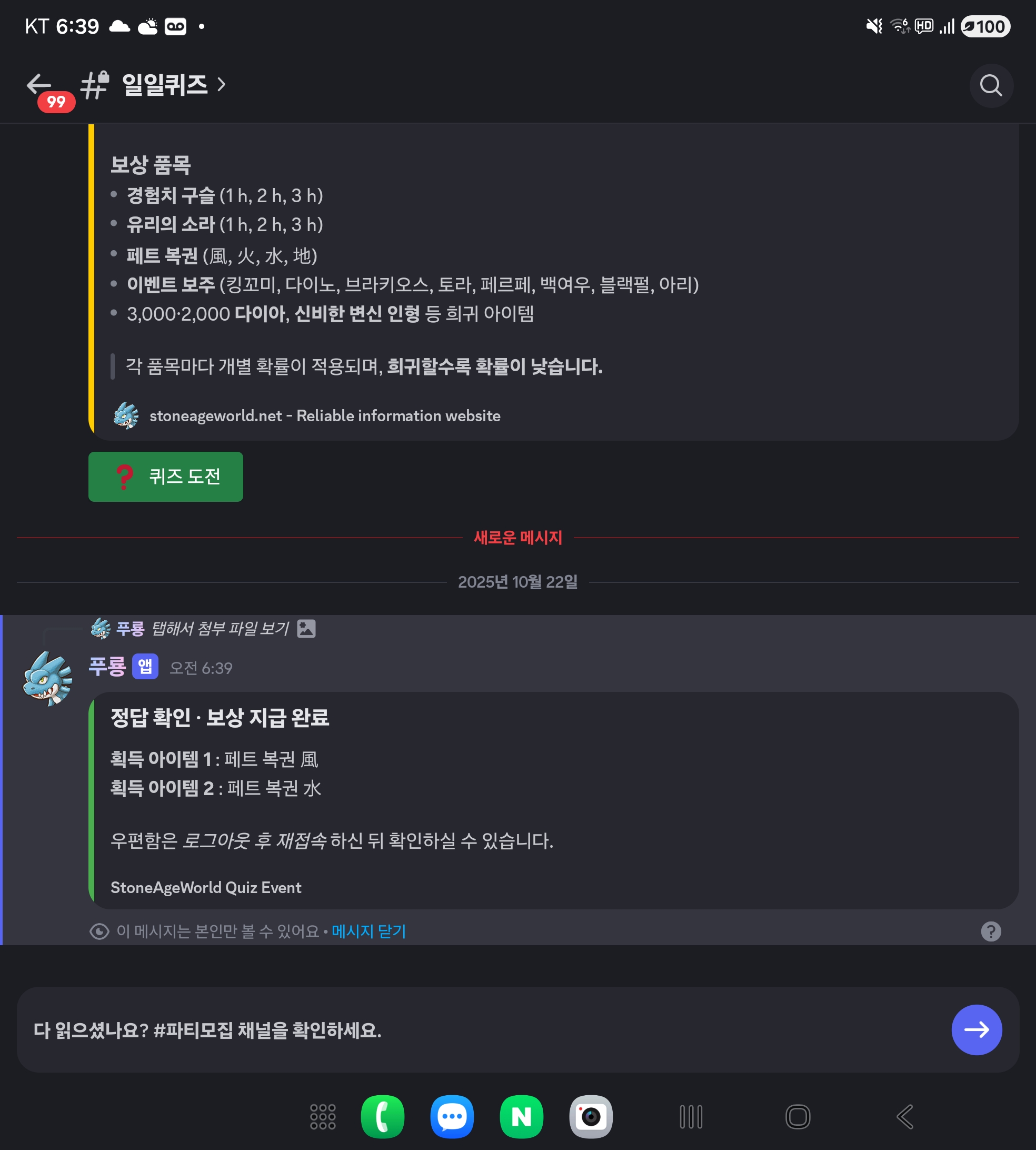Go to the #파티모집 channel via arrow button
This screenshot has height=1150, width=1036.
tap(976, 1029)
